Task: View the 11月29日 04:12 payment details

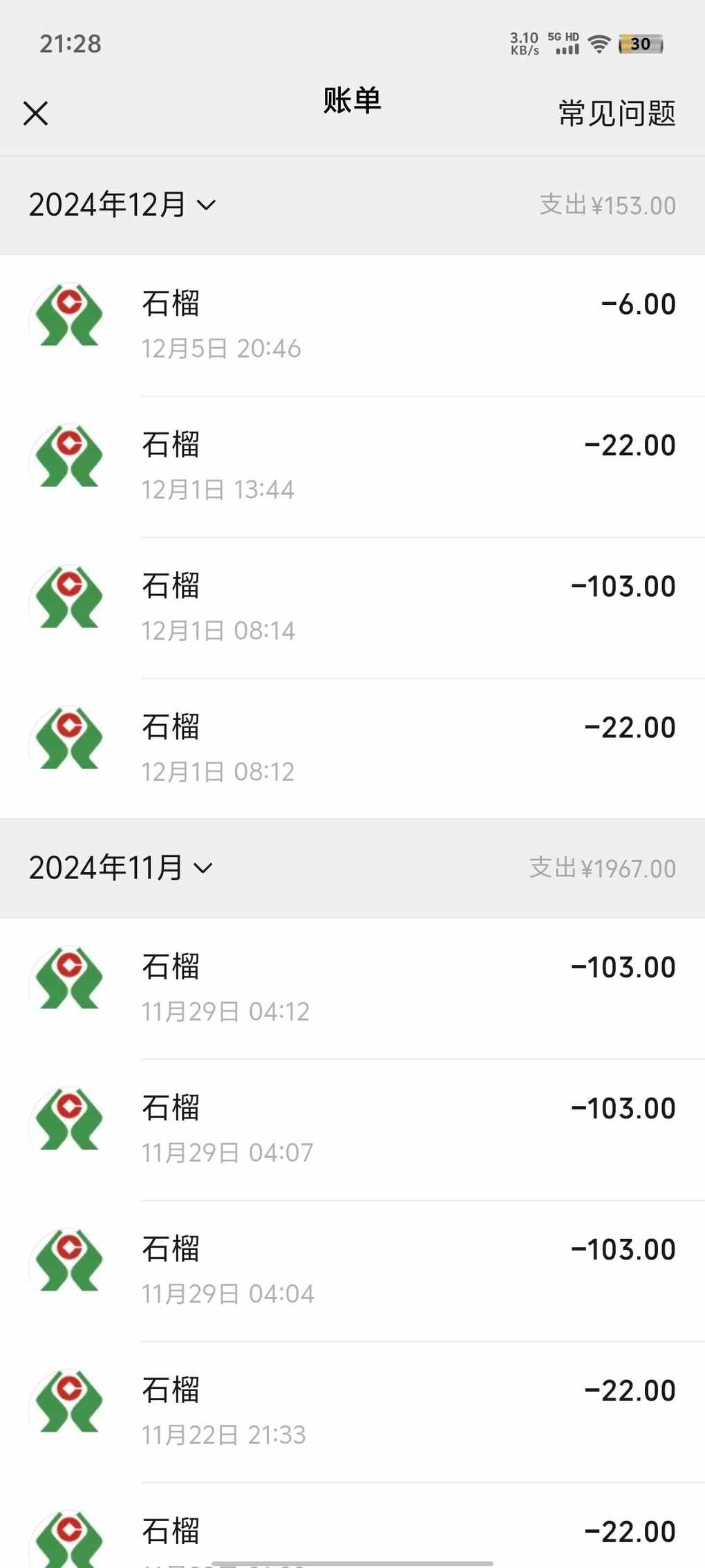Action: pos(352,988)
